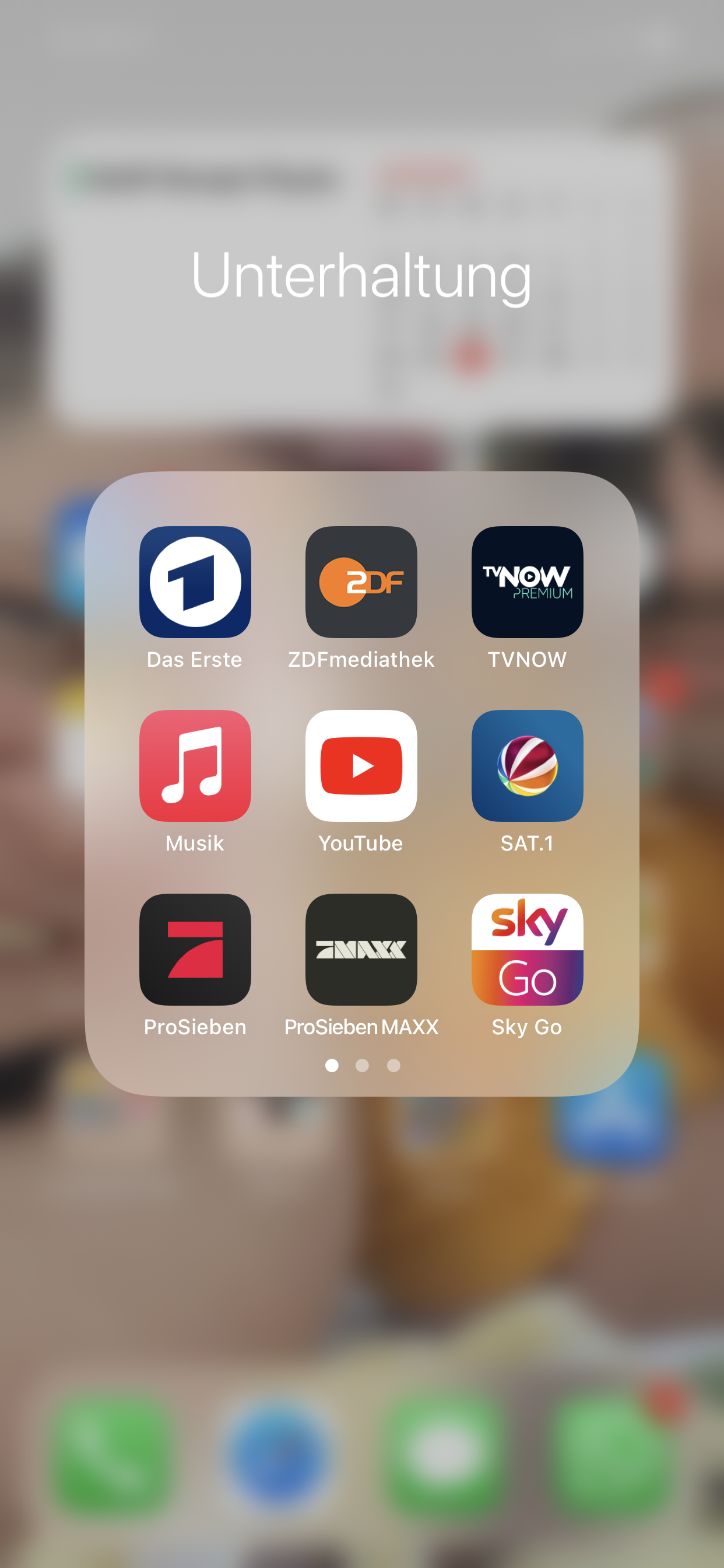Launch ZDFmediathek

(361, 582)
